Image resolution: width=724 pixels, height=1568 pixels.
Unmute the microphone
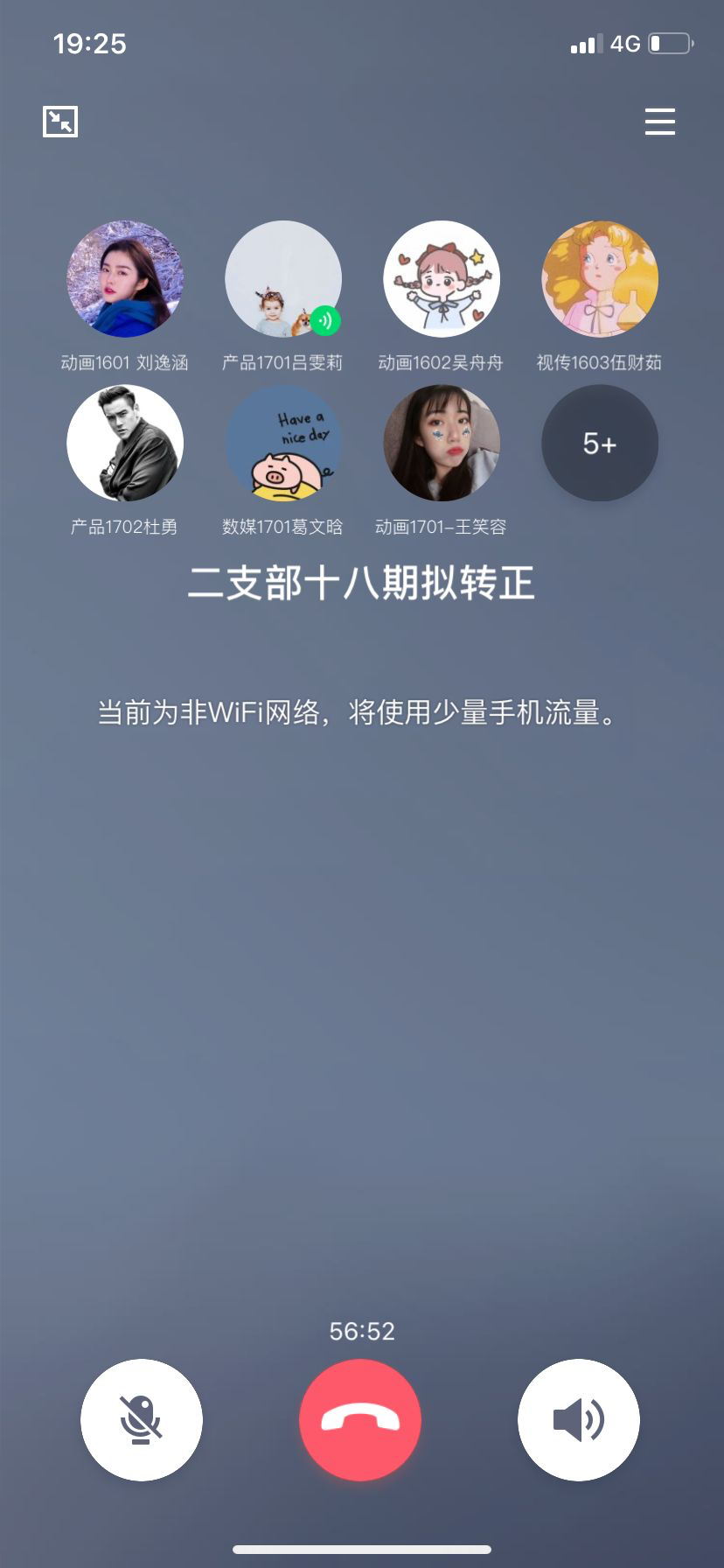click(142, 1419)
